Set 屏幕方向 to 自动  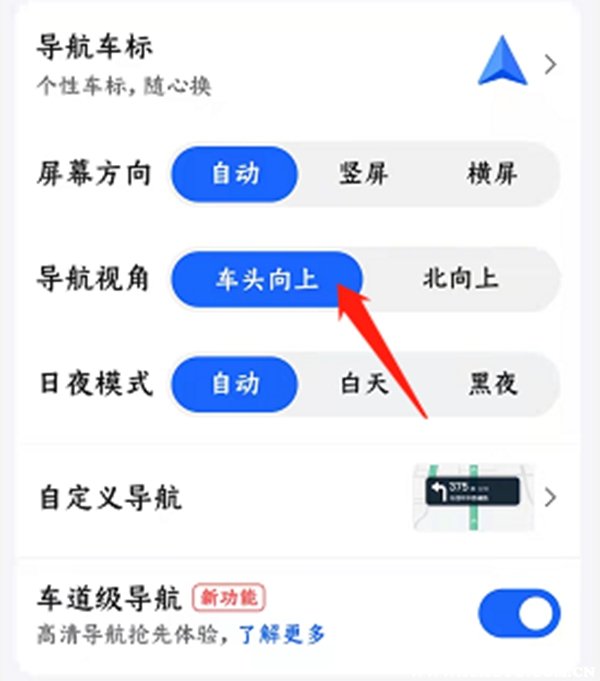235,174
